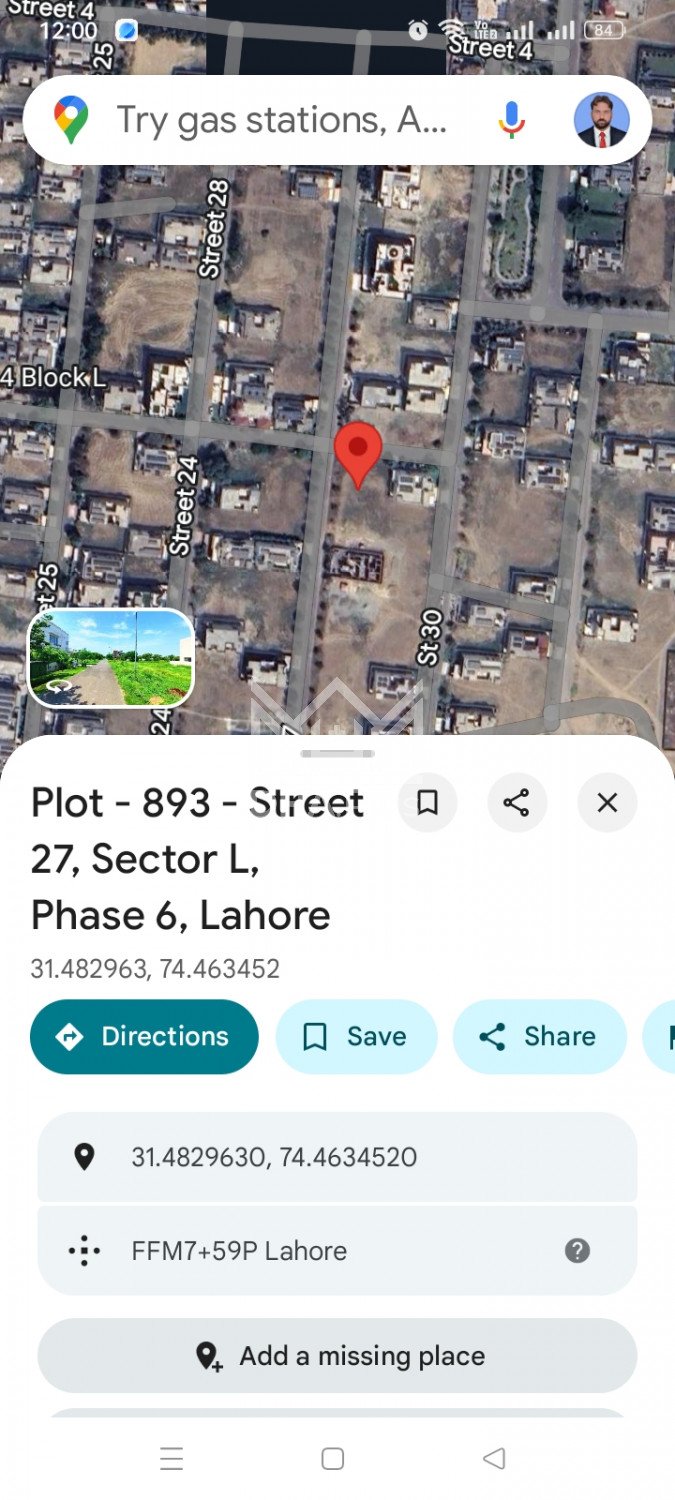Tap the red location pin on map
Image resolution: width=675 pixels, height=1500 pixels.
pos(357,452)
